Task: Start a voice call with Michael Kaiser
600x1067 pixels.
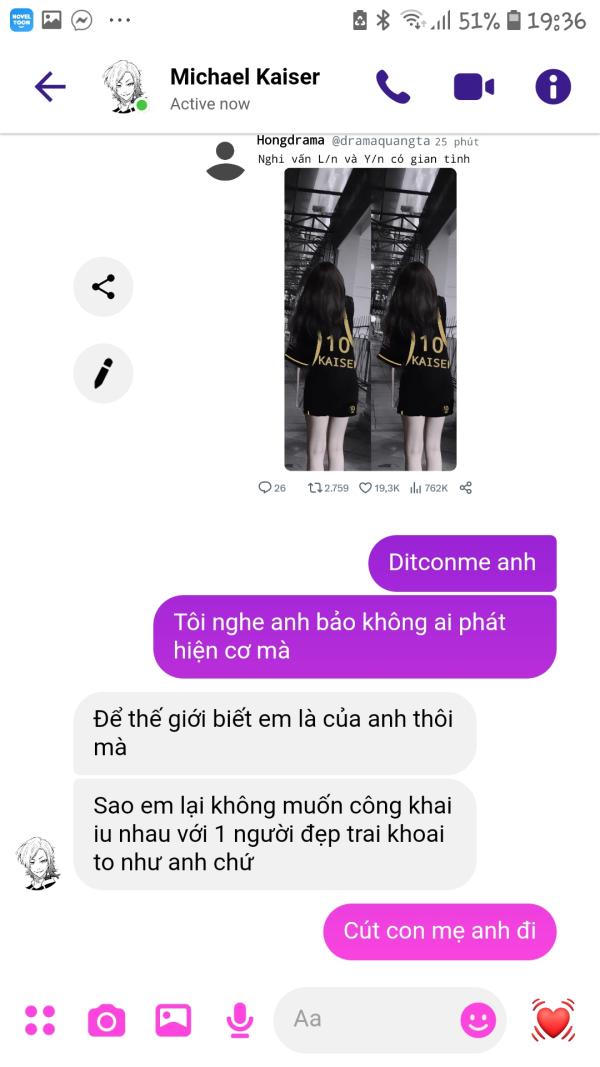Action: click(393, 87)
